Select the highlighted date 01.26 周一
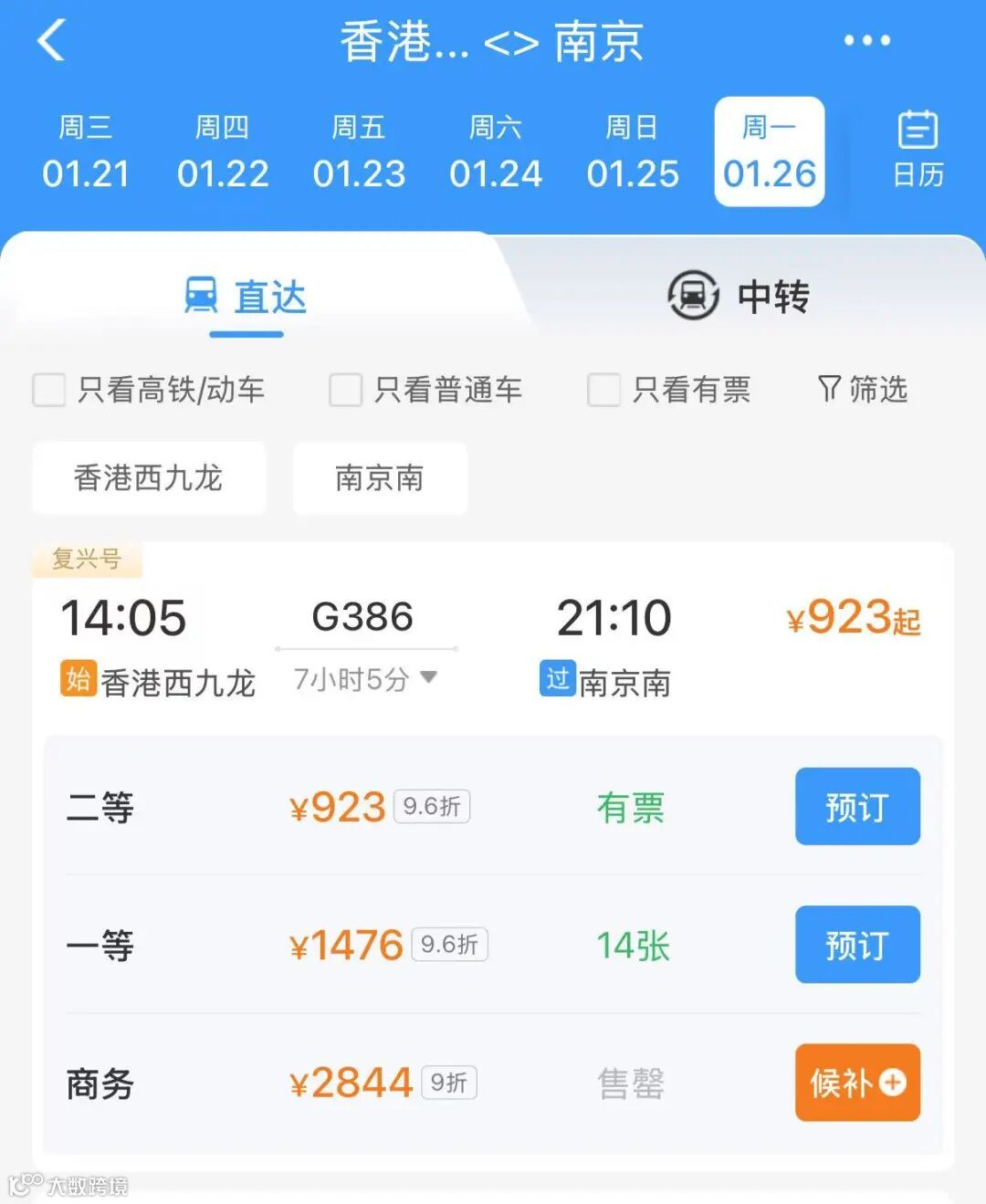The height and width of the screenshot is (1204, 986). (768, 152)
